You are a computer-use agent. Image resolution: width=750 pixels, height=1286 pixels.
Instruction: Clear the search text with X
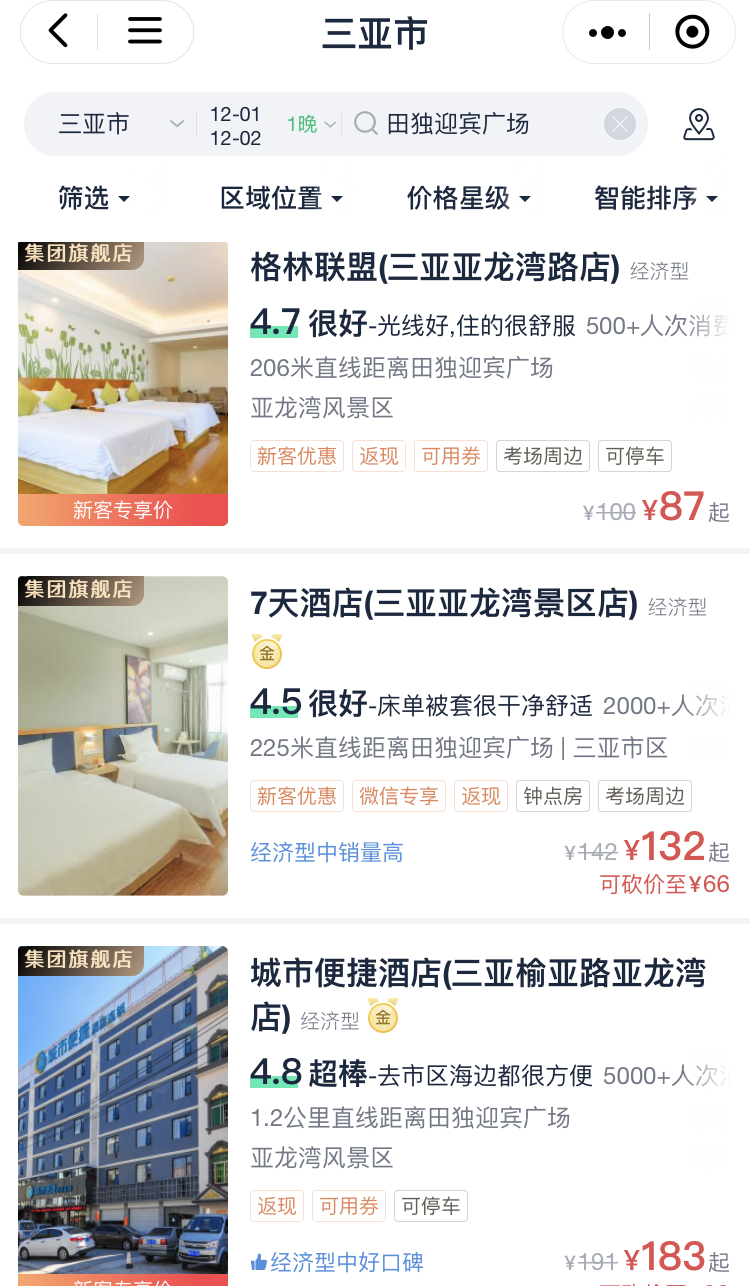[620, 124]
